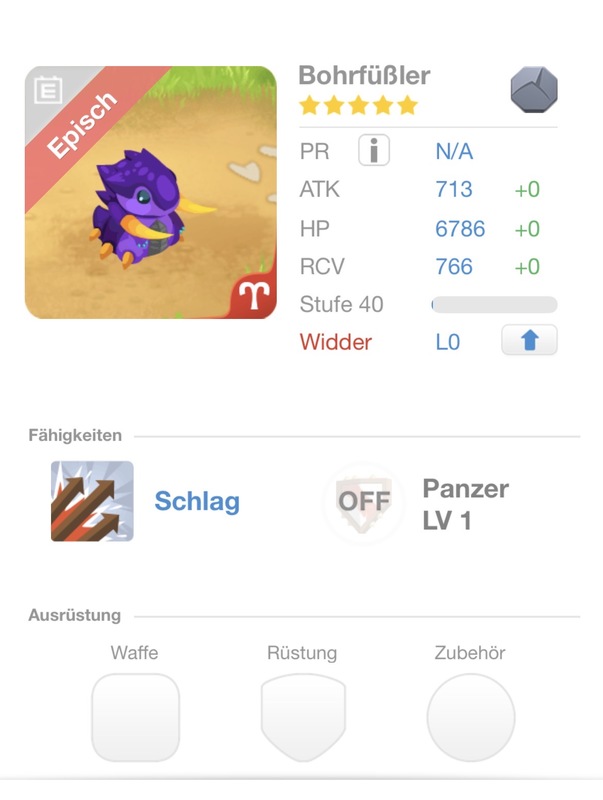Select the Waffe equipment slot
The width and height of the screenshot is (603, 800).
coord(135,717)
